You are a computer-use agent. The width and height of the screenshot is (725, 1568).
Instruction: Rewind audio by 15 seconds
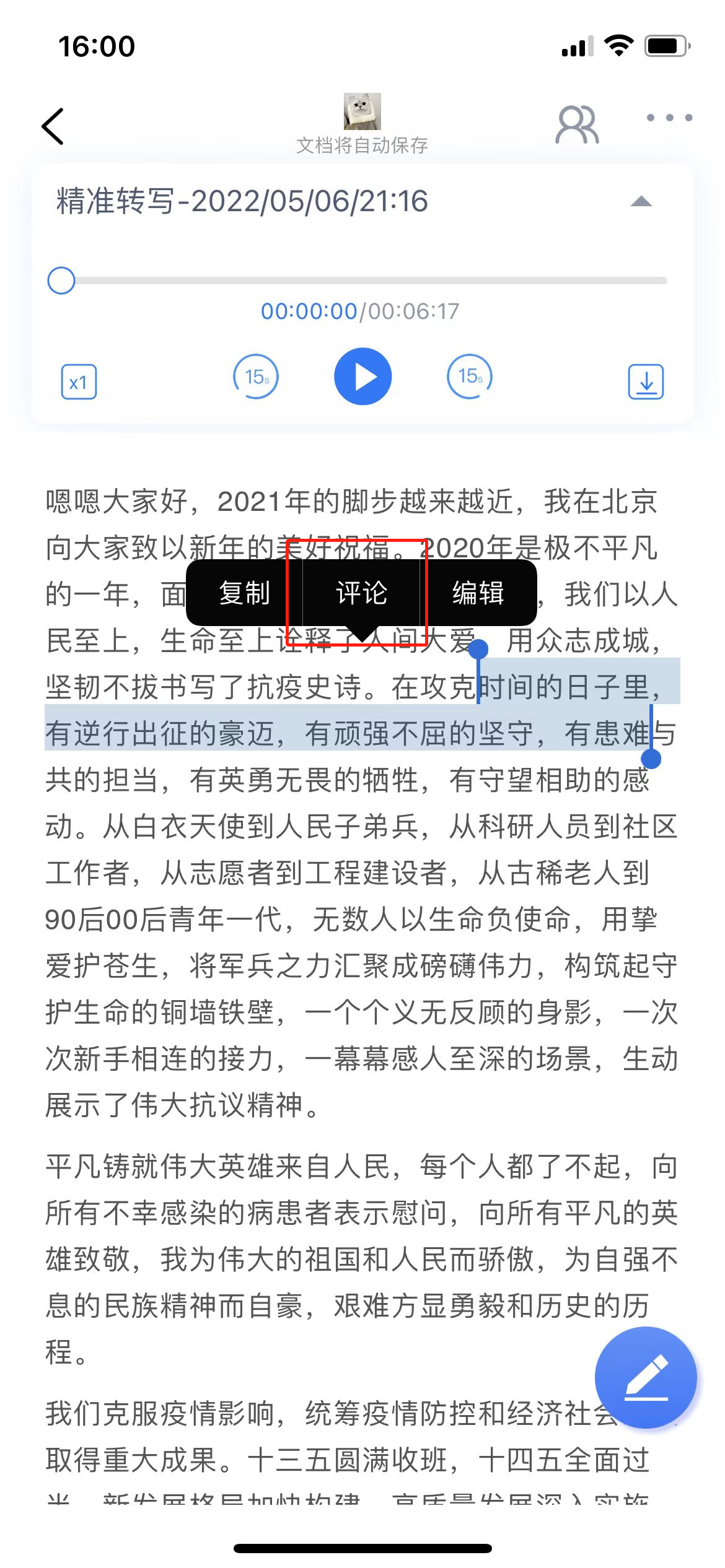point(256,377)
